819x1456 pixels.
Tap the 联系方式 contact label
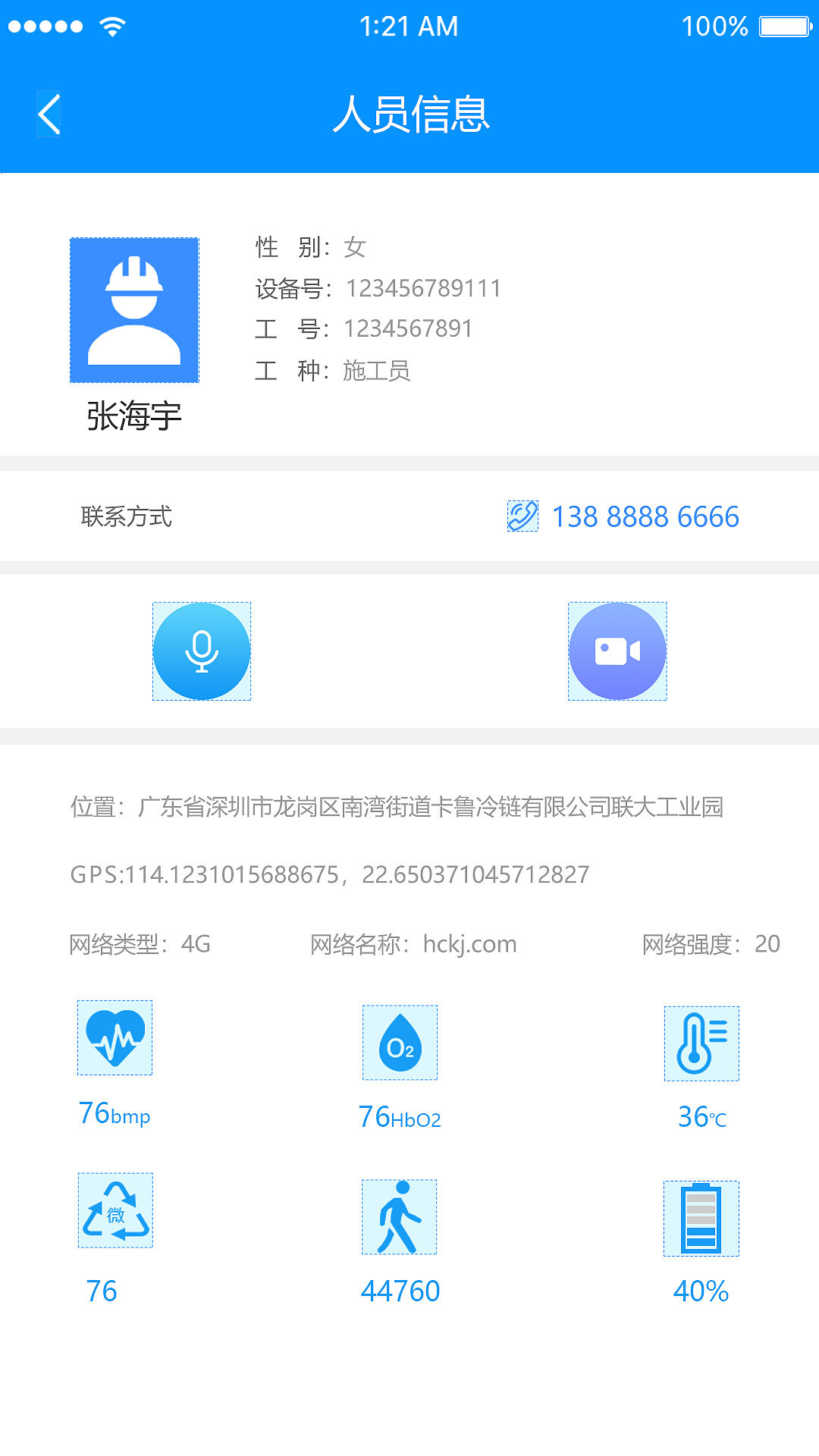126,516
